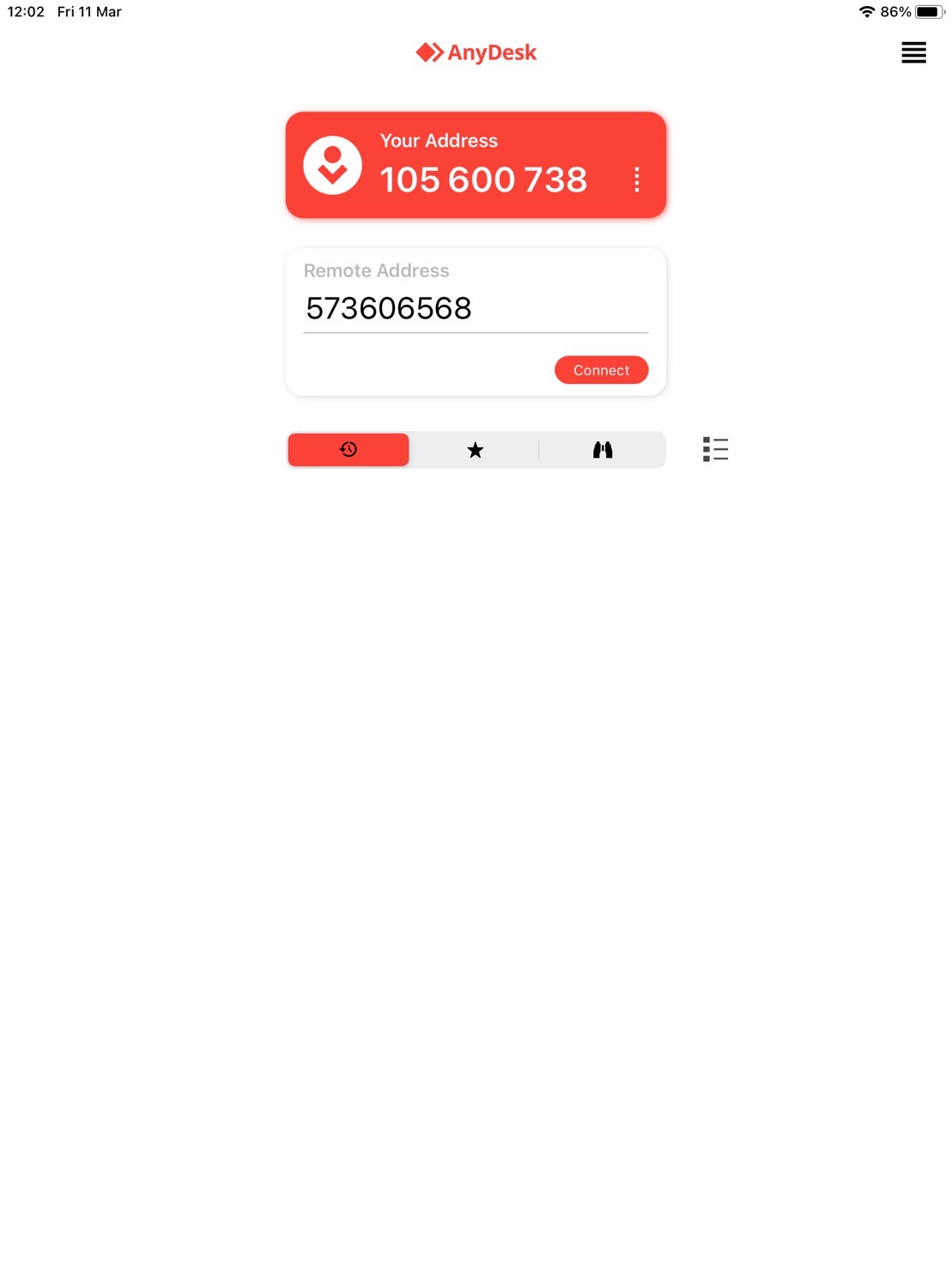Switch to the favorites star tab

475,450
